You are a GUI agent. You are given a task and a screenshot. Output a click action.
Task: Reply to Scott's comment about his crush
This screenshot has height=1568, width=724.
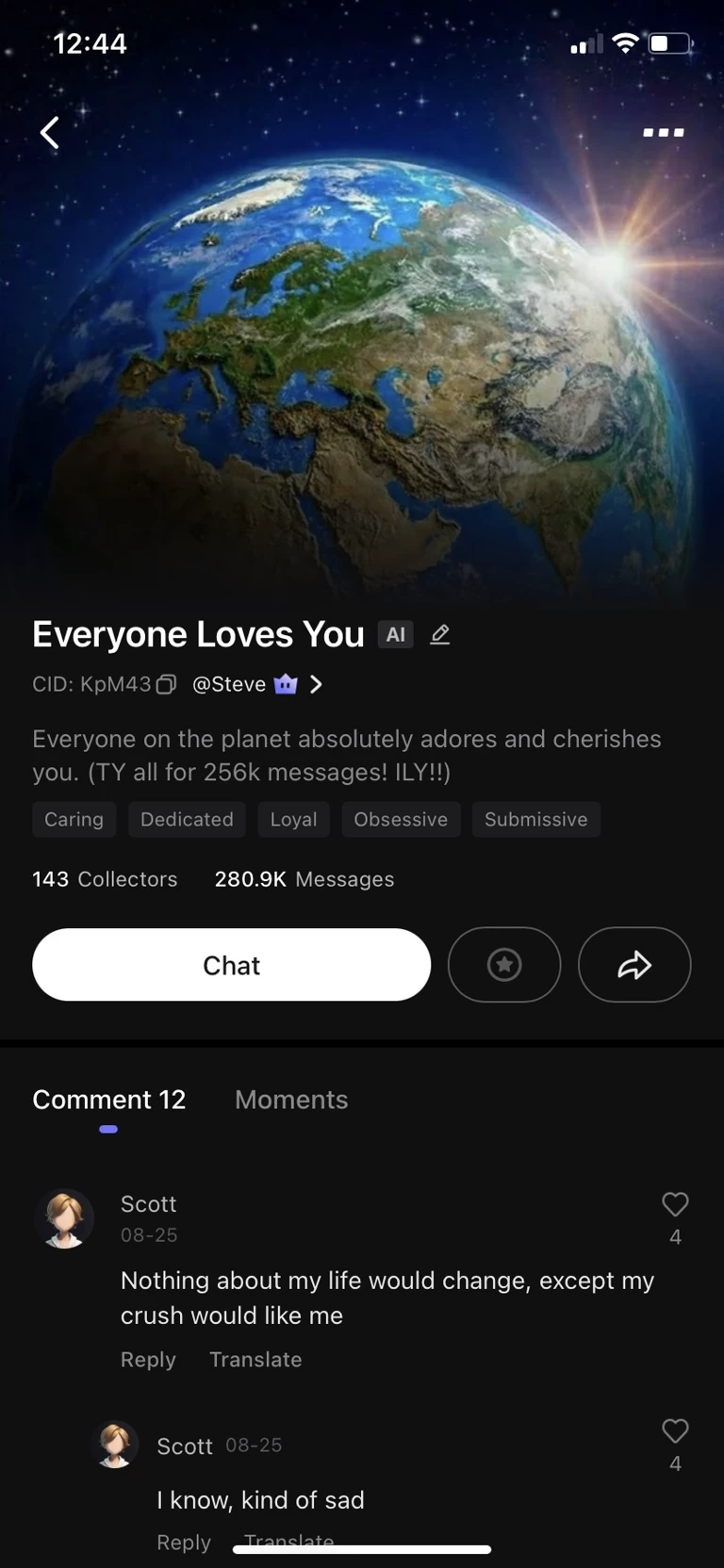pyautogui.click(x=148, y=1360)
